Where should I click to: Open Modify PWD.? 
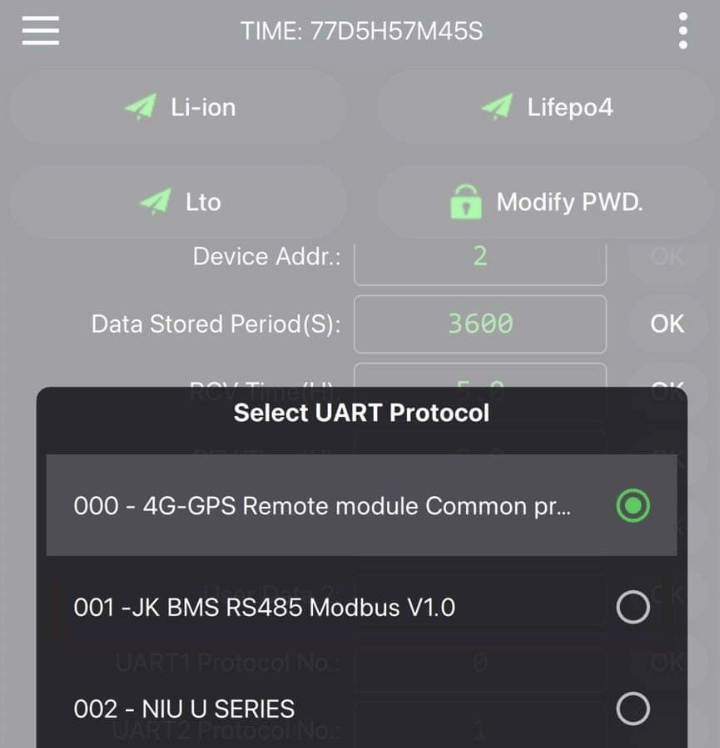540,201
